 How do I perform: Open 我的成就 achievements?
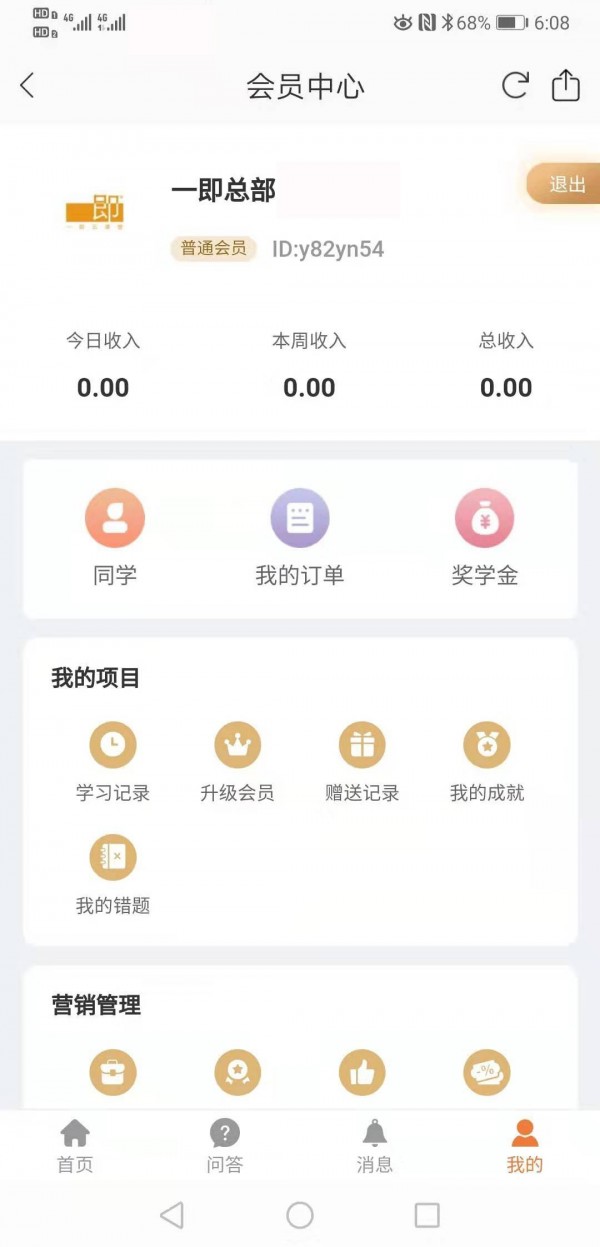[x=487, y=763]
